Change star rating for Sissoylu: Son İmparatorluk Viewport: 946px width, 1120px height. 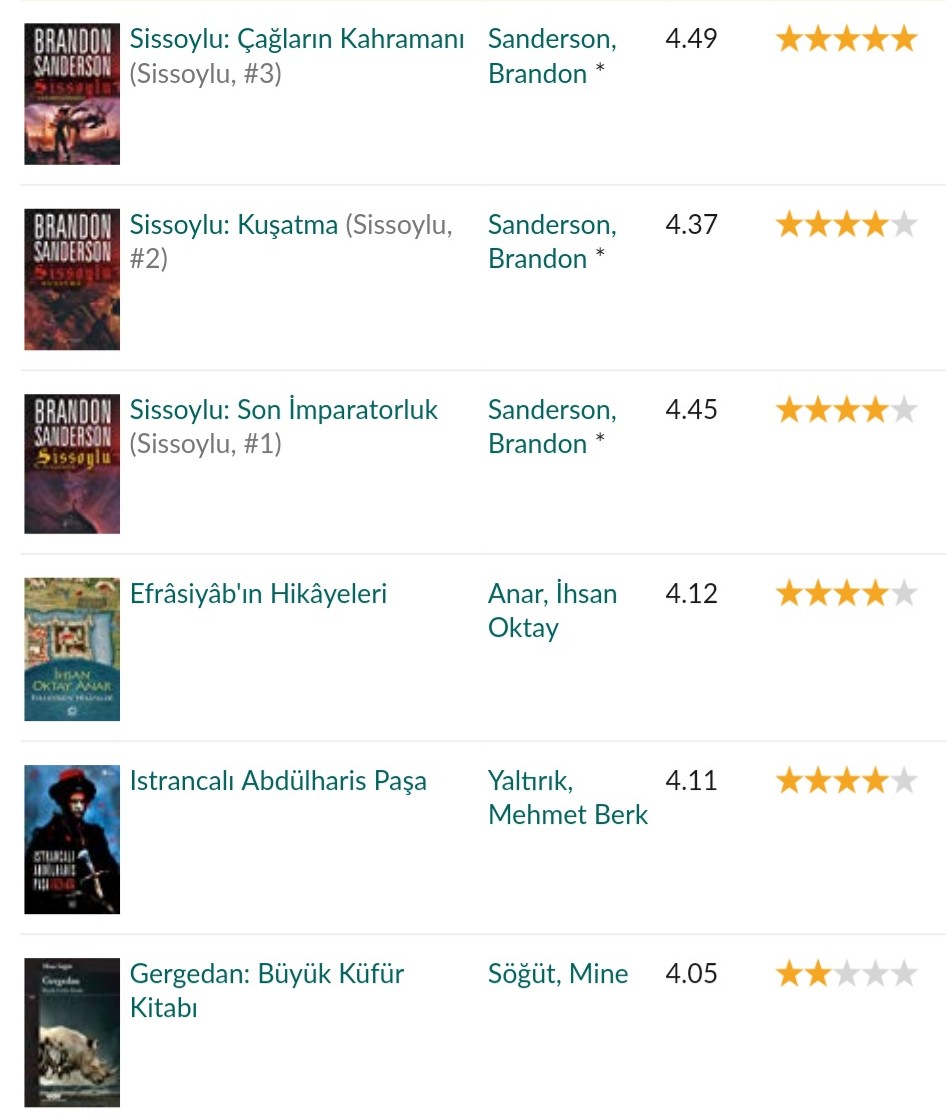pos(845,409)
